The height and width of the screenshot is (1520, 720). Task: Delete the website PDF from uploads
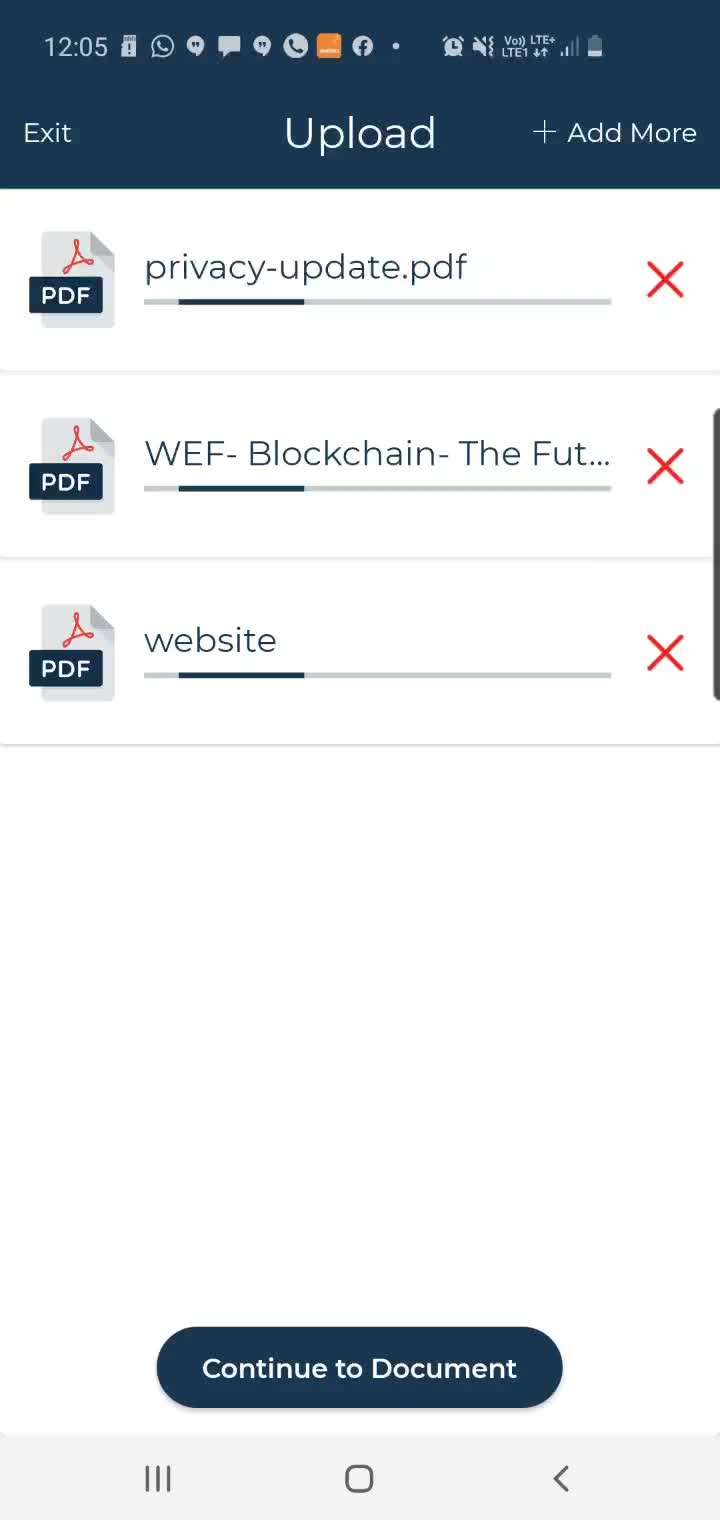(665, 653)
